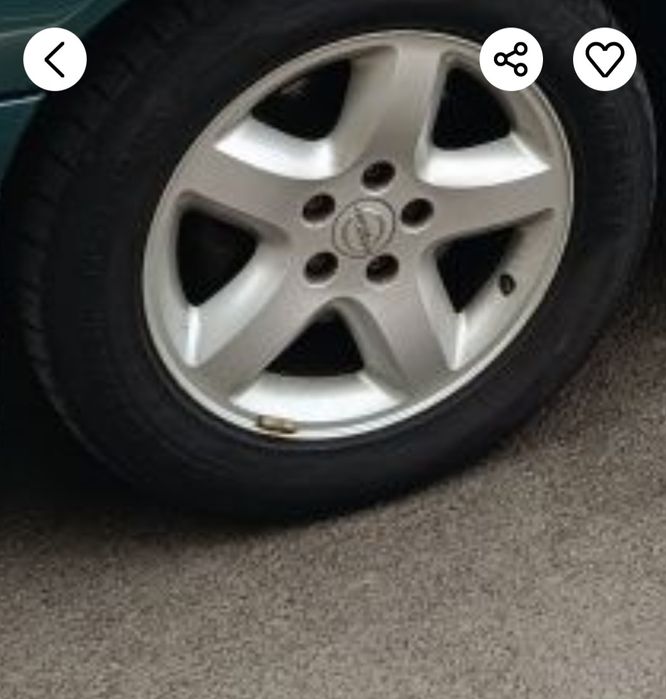Save listing to favorites with heart
The image size is (666, 699).
[604, 60]
